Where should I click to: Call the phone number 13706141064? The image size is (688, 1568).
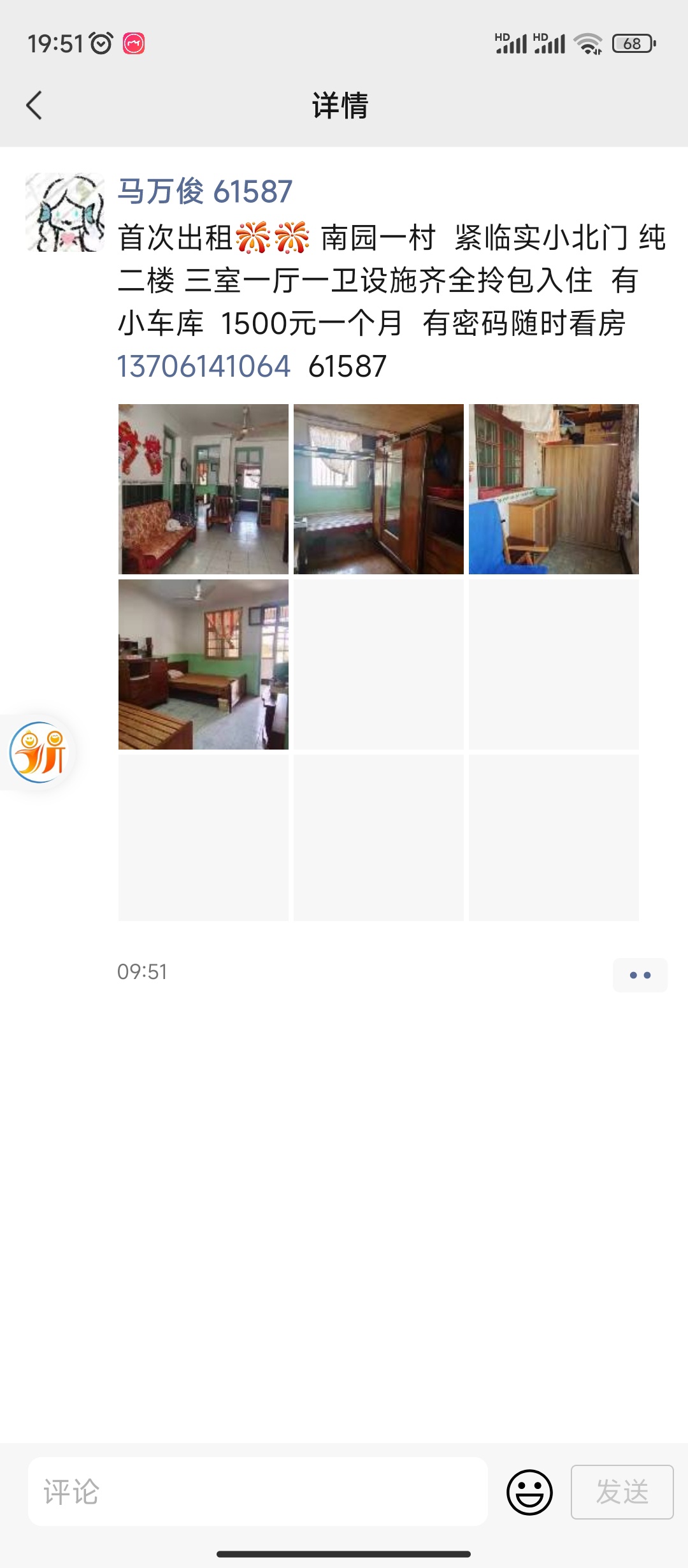click(204, 367)
